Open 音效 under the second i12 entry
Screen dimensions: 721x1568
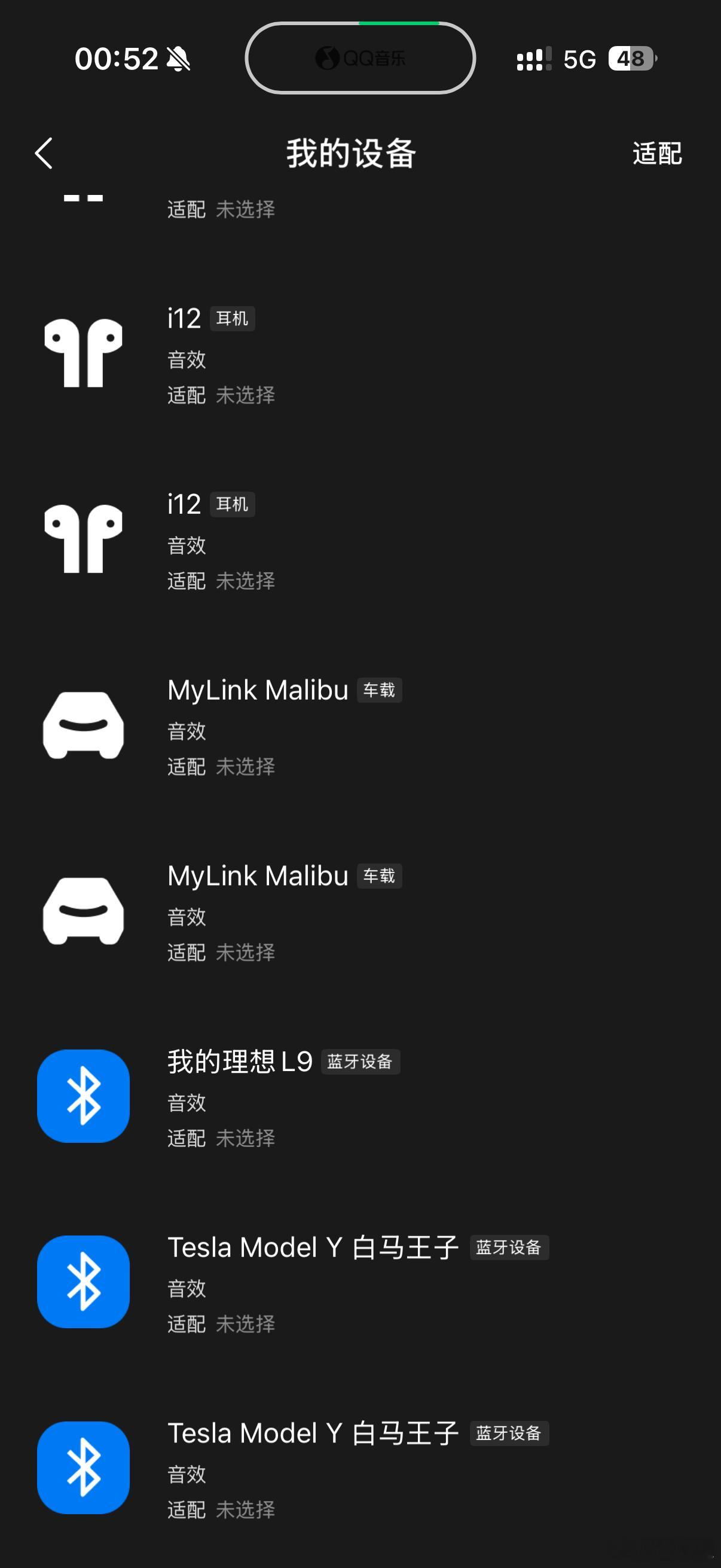coord(186,545)
